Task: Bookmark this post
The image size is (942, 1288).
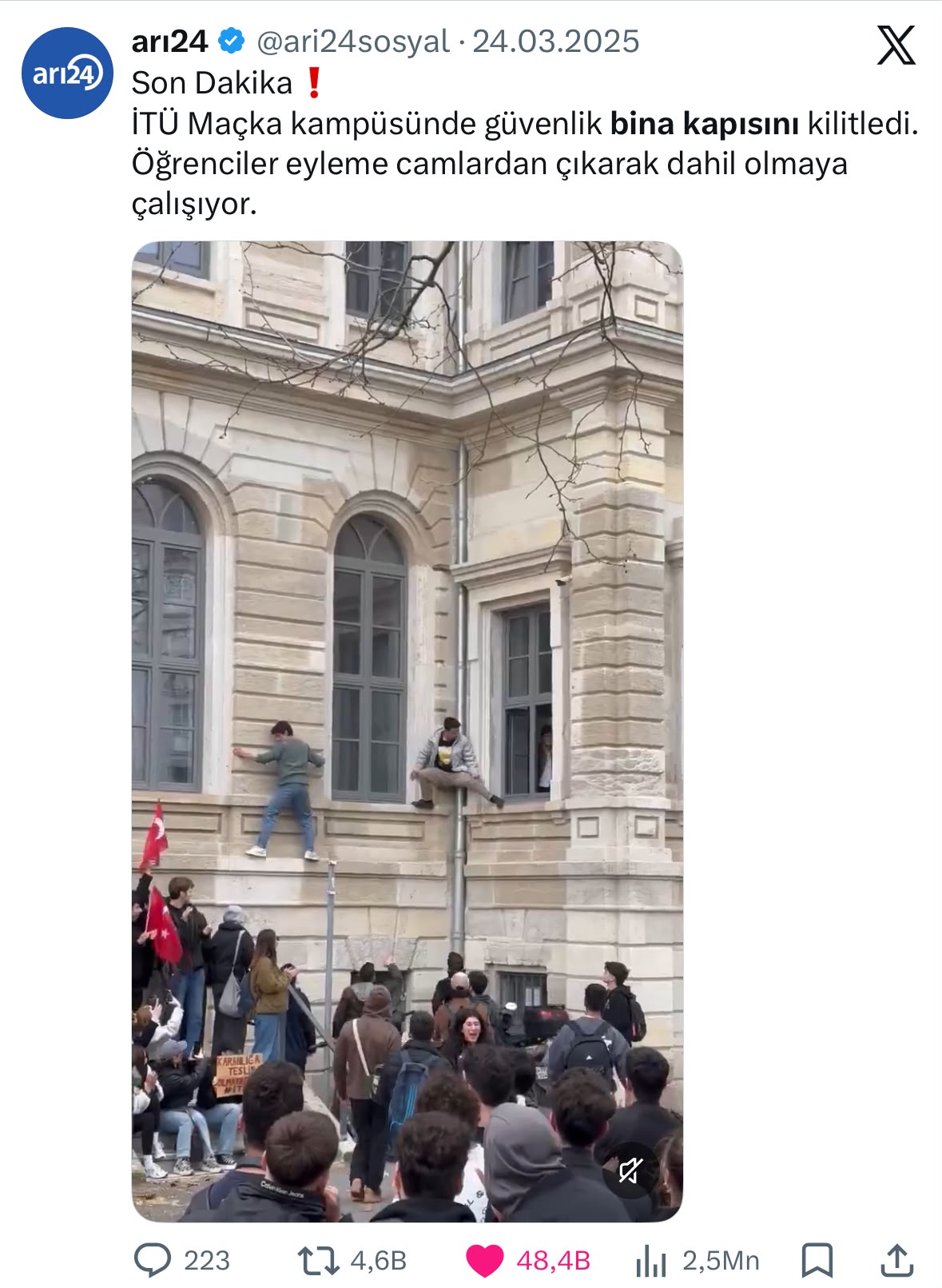Action: 817,1261
